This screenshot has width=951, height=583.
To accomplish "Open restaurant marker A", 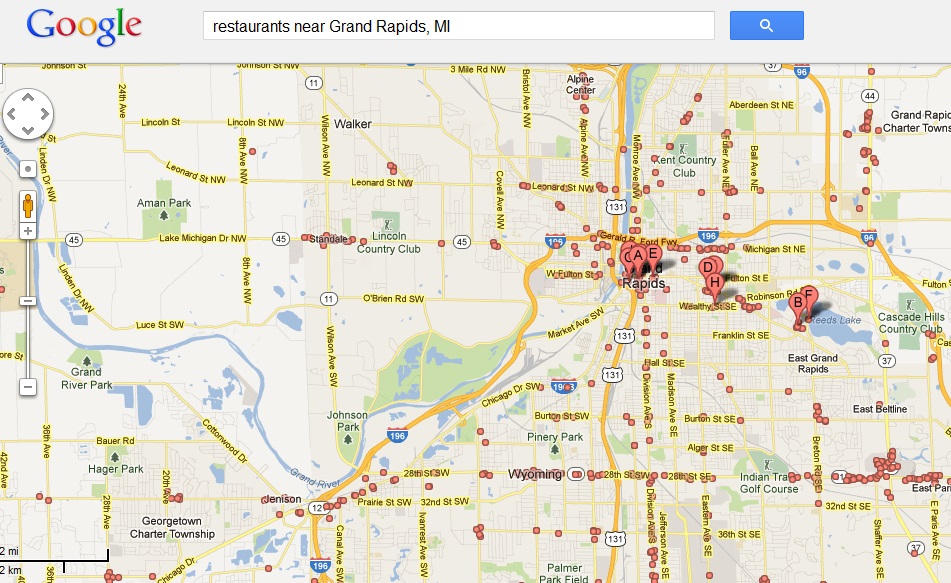I will click(638, 257).
